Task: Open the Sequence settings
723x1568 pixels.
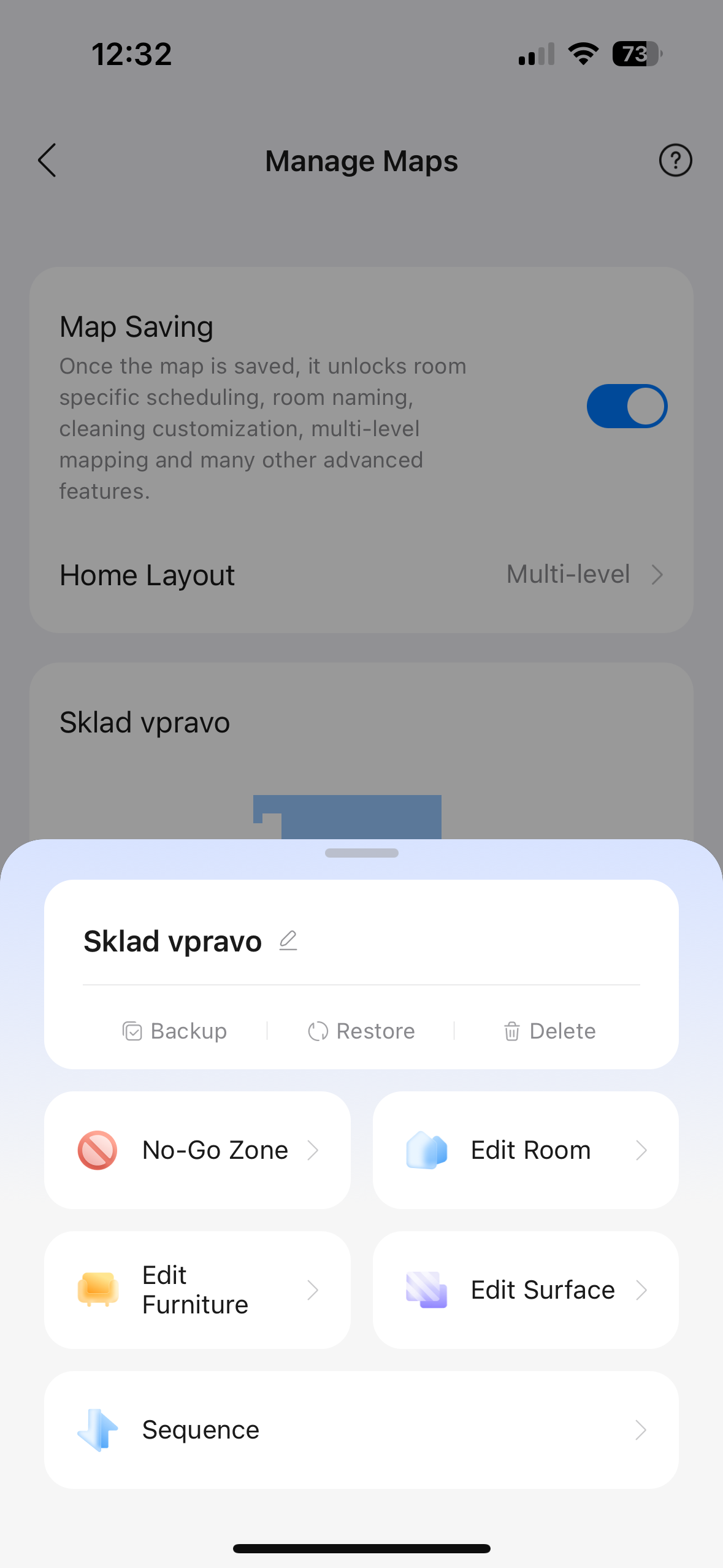Action: [x=361, y=1430]
